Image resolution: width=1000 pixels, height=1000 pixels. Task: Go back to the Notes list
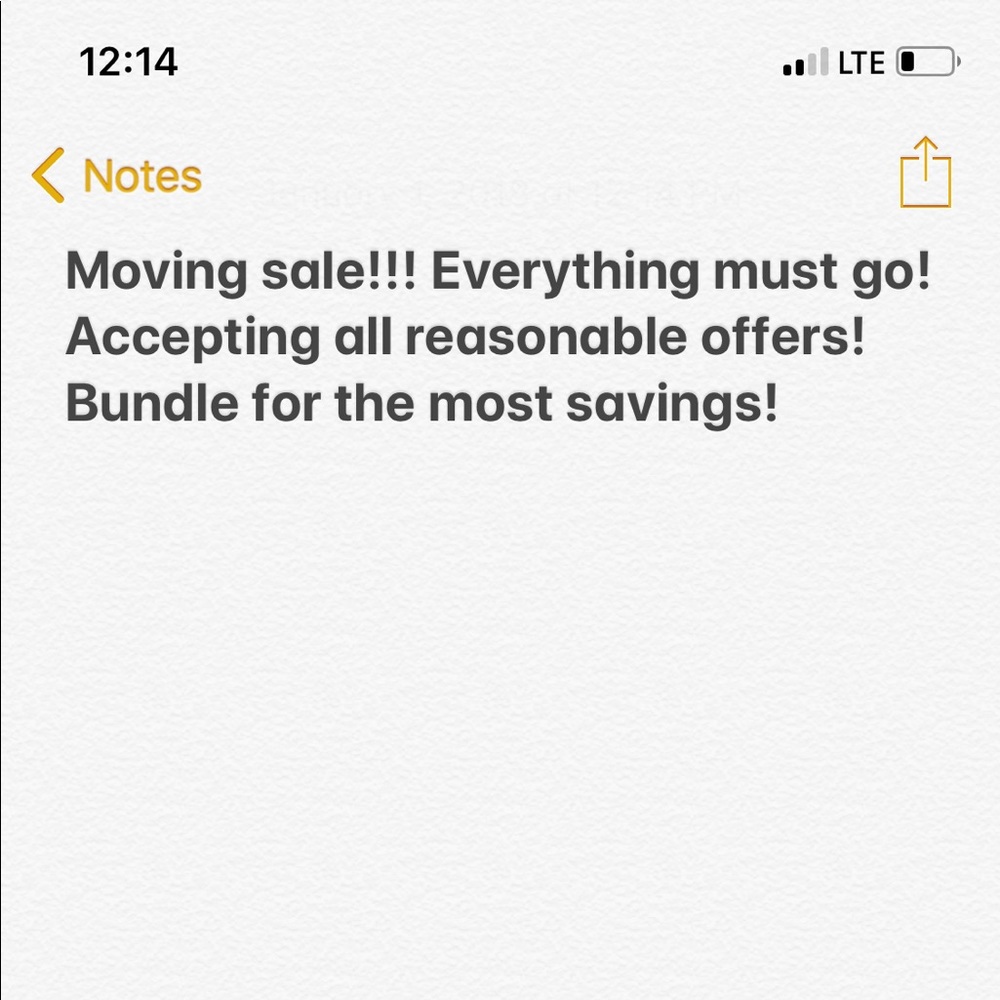click(x=117, y=176)
